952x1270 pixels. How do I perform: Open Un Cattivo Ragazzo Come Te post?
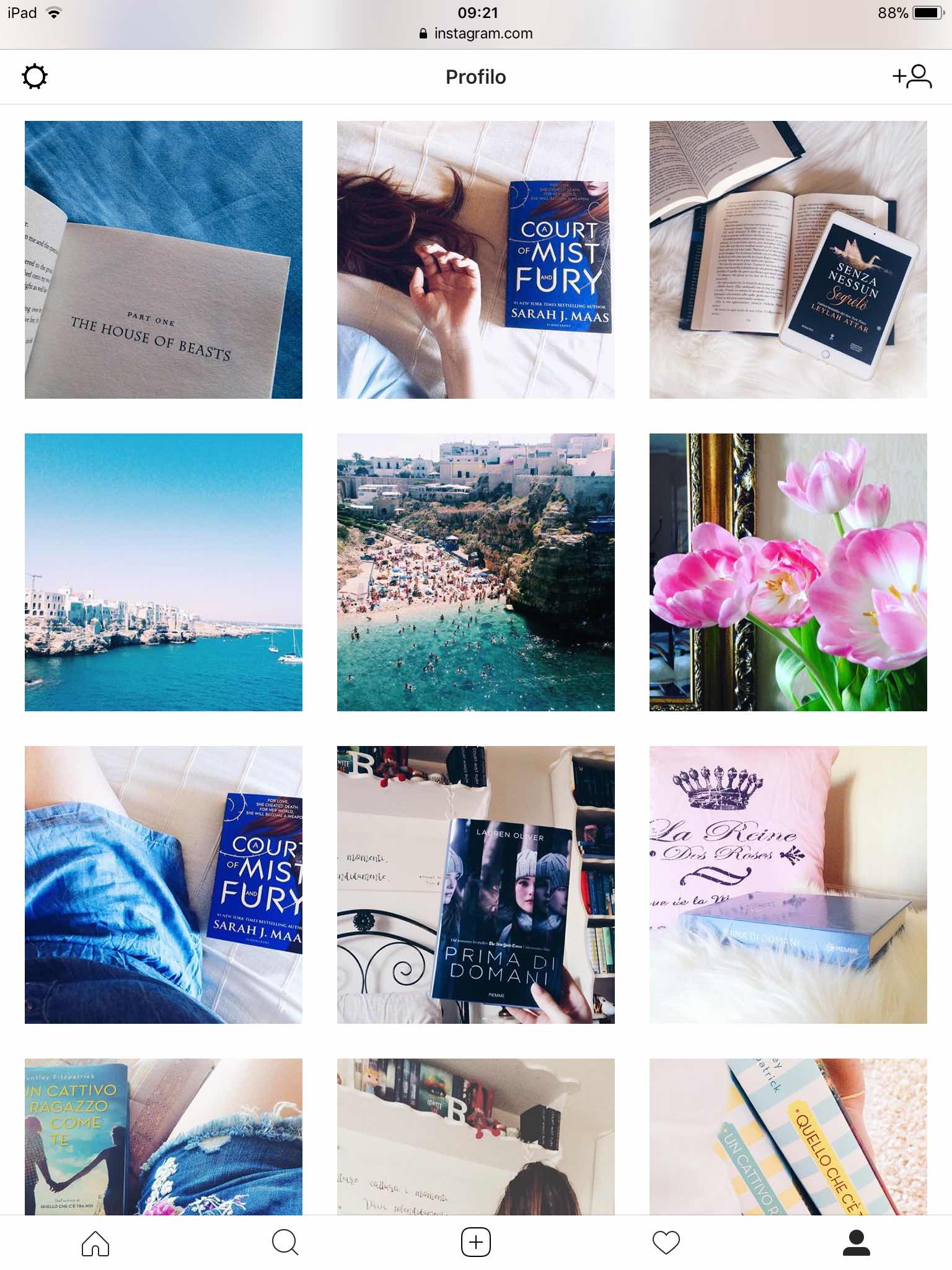(164, 1136)
